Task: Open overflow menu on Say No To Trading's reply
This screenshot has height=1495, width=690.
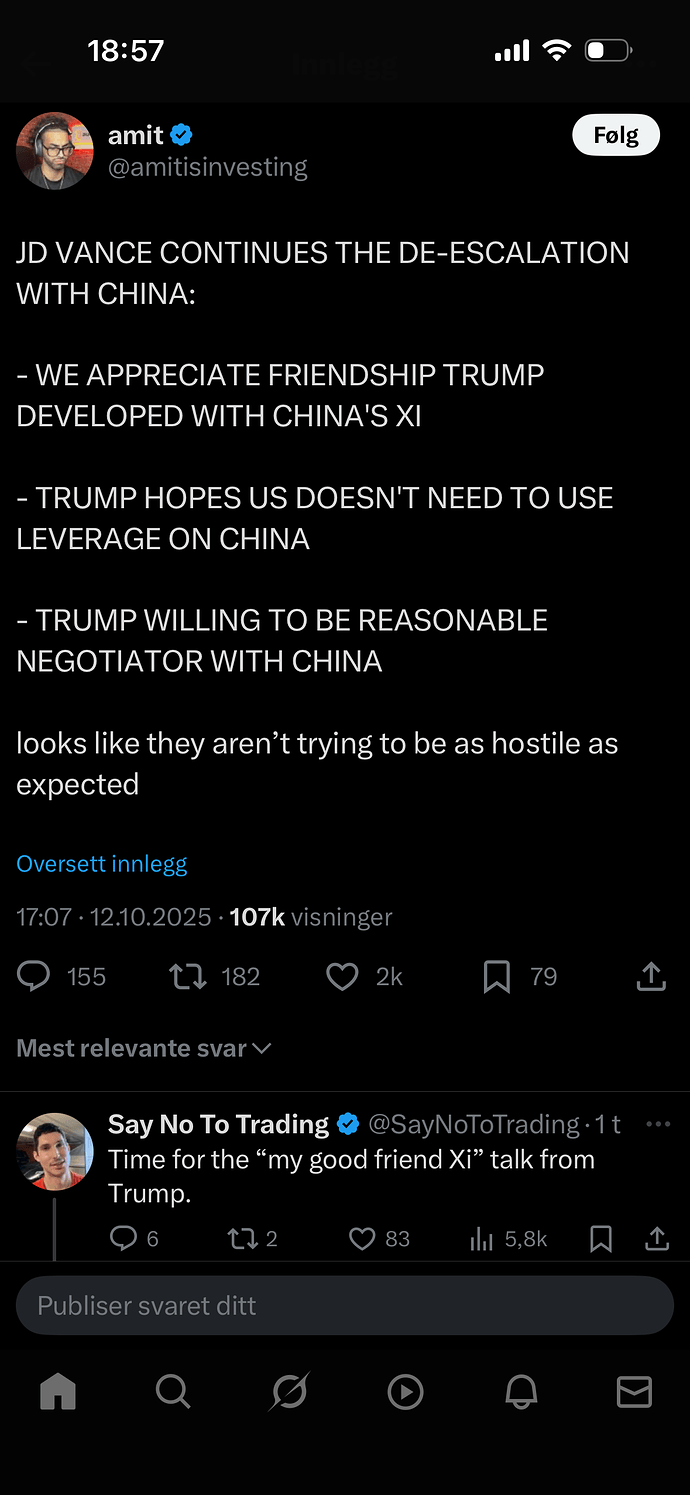Action: 658,1124
